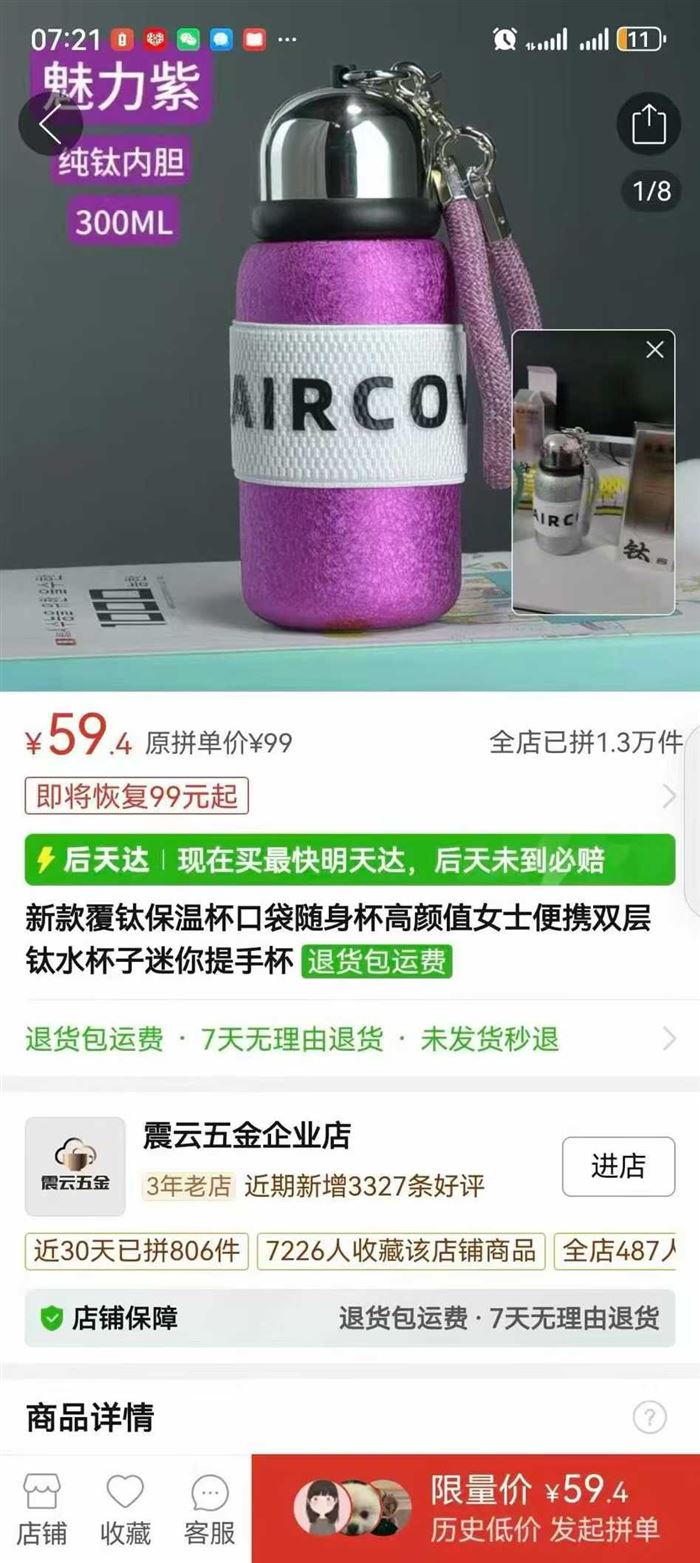Open 震云五金企业店 store profile
Screen dimensions: 700x1563
point(246,1136)
